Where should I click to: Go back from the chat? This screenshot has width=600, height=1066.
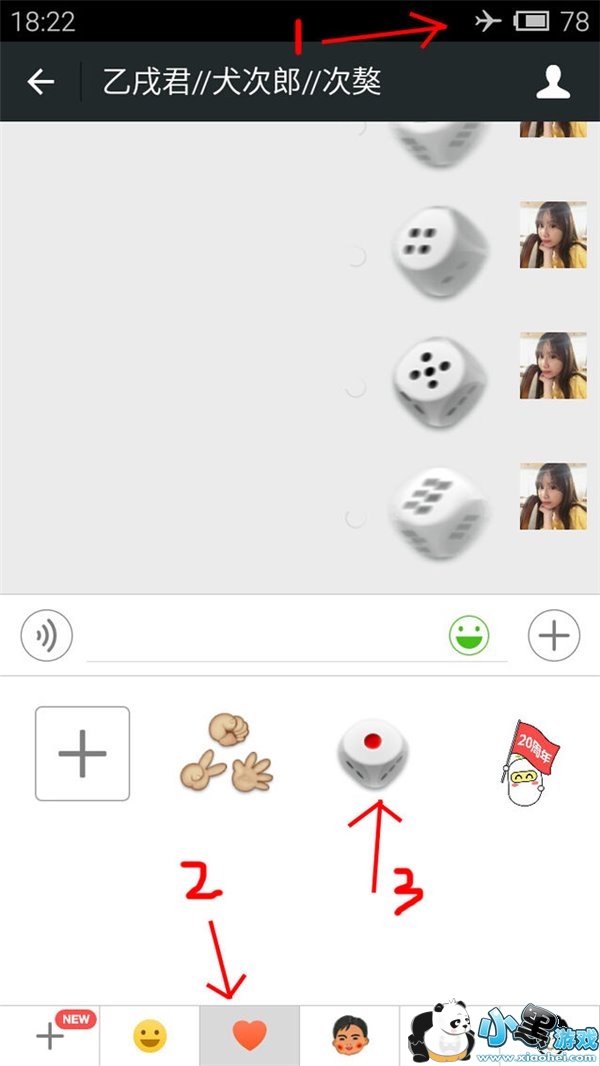point(40,82)
